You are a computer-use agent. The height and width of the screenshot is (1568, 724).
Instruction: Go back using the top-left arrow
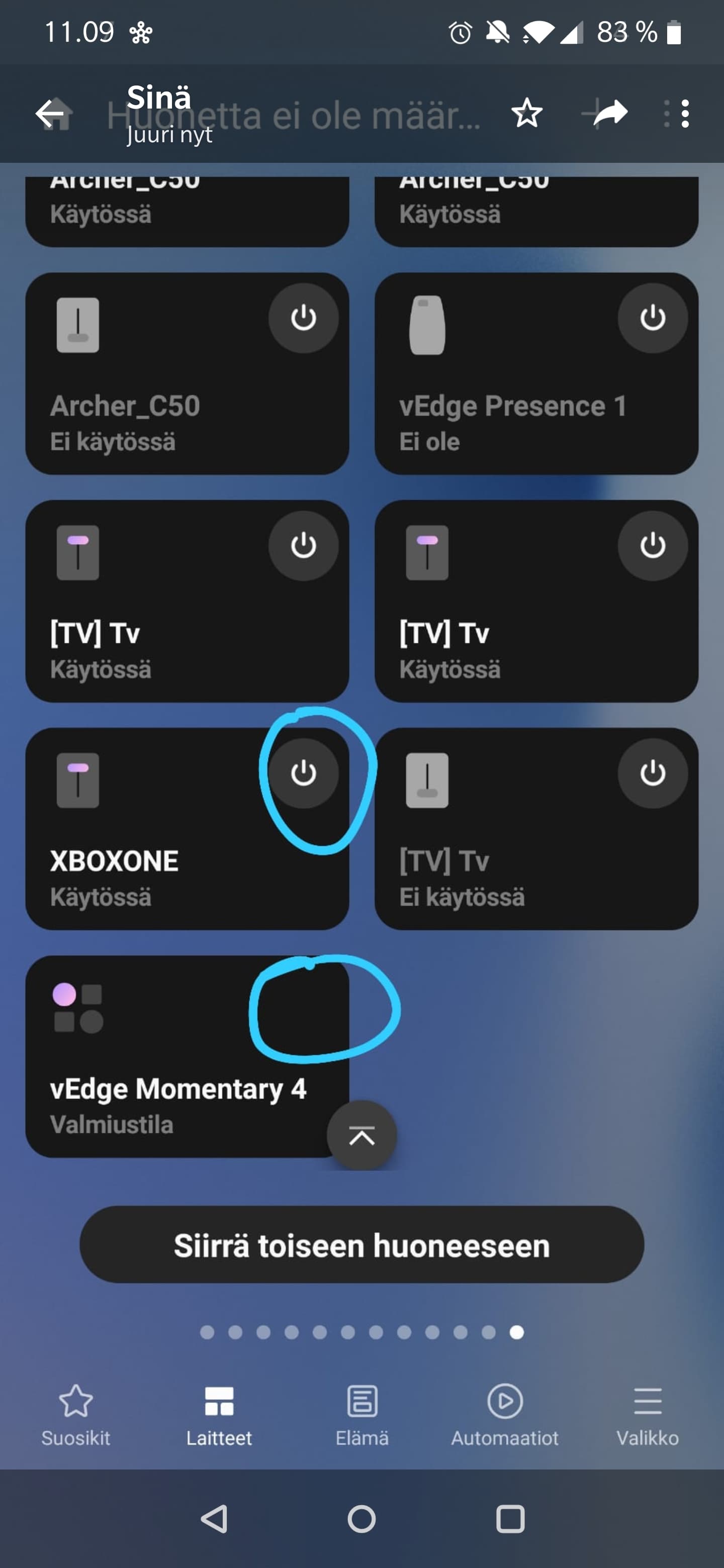point(51,113)
